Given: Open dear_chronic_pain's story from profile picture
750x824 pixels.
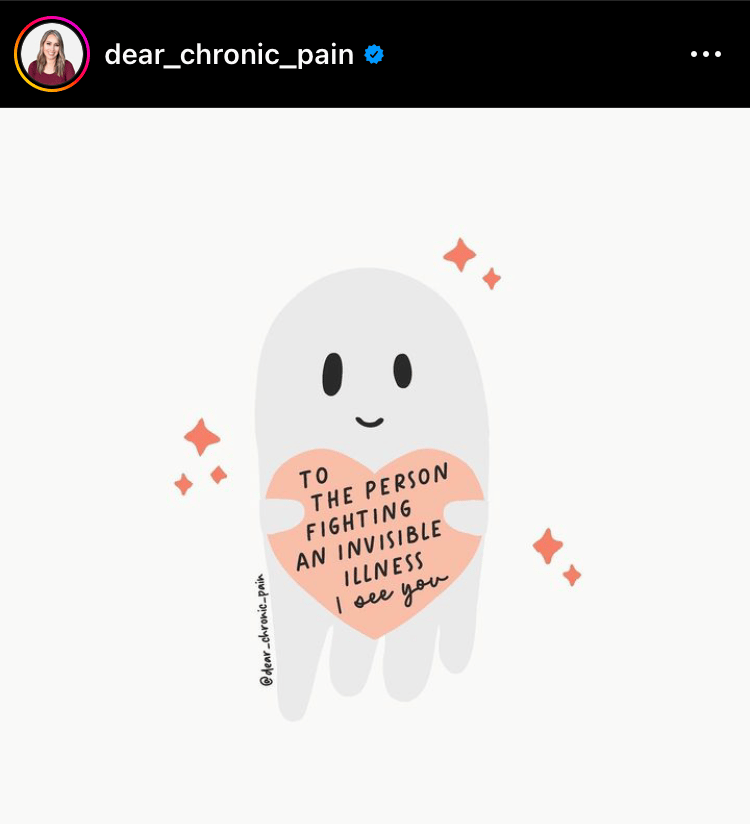Looking at the screenshot, I should pos(52,54).
